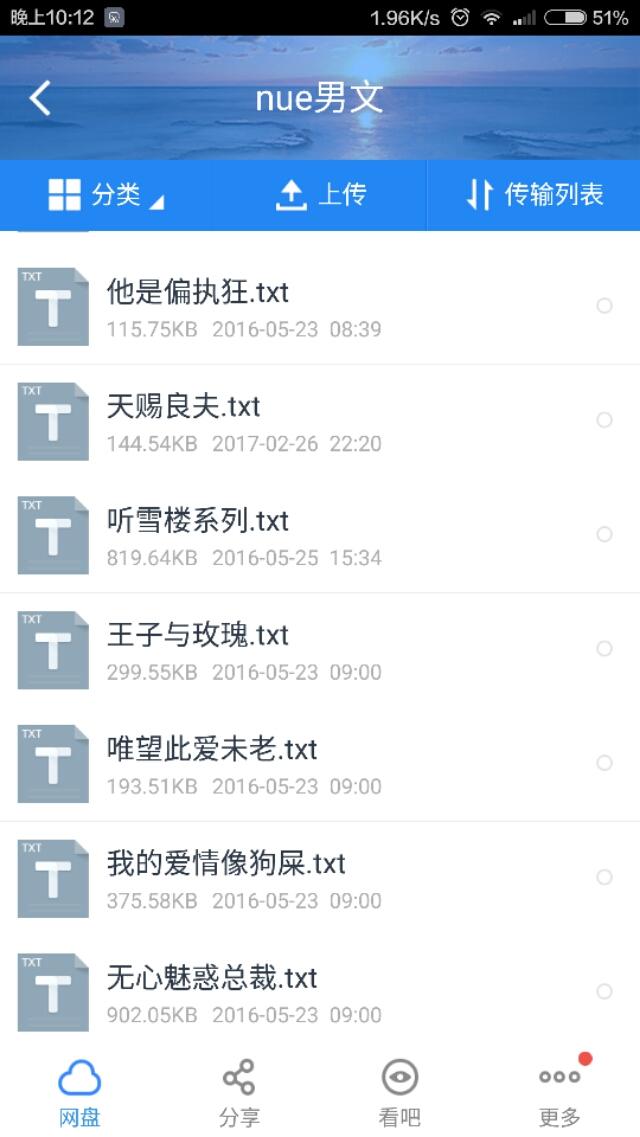
Task: Go back using the top-left arrow
Action: click(x=41, y=98)
